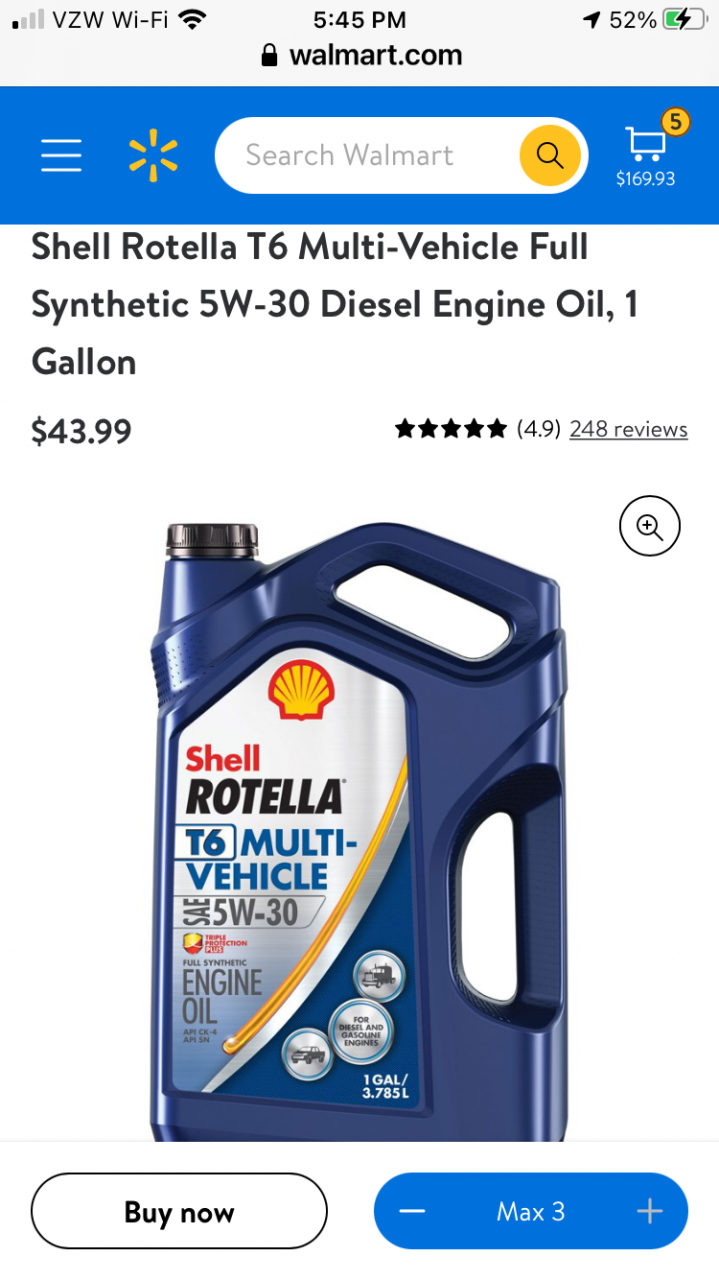This screenshot has height=1280, width=719.
Task: Increase quantity with the plus button
Action: click(649, 1212)
